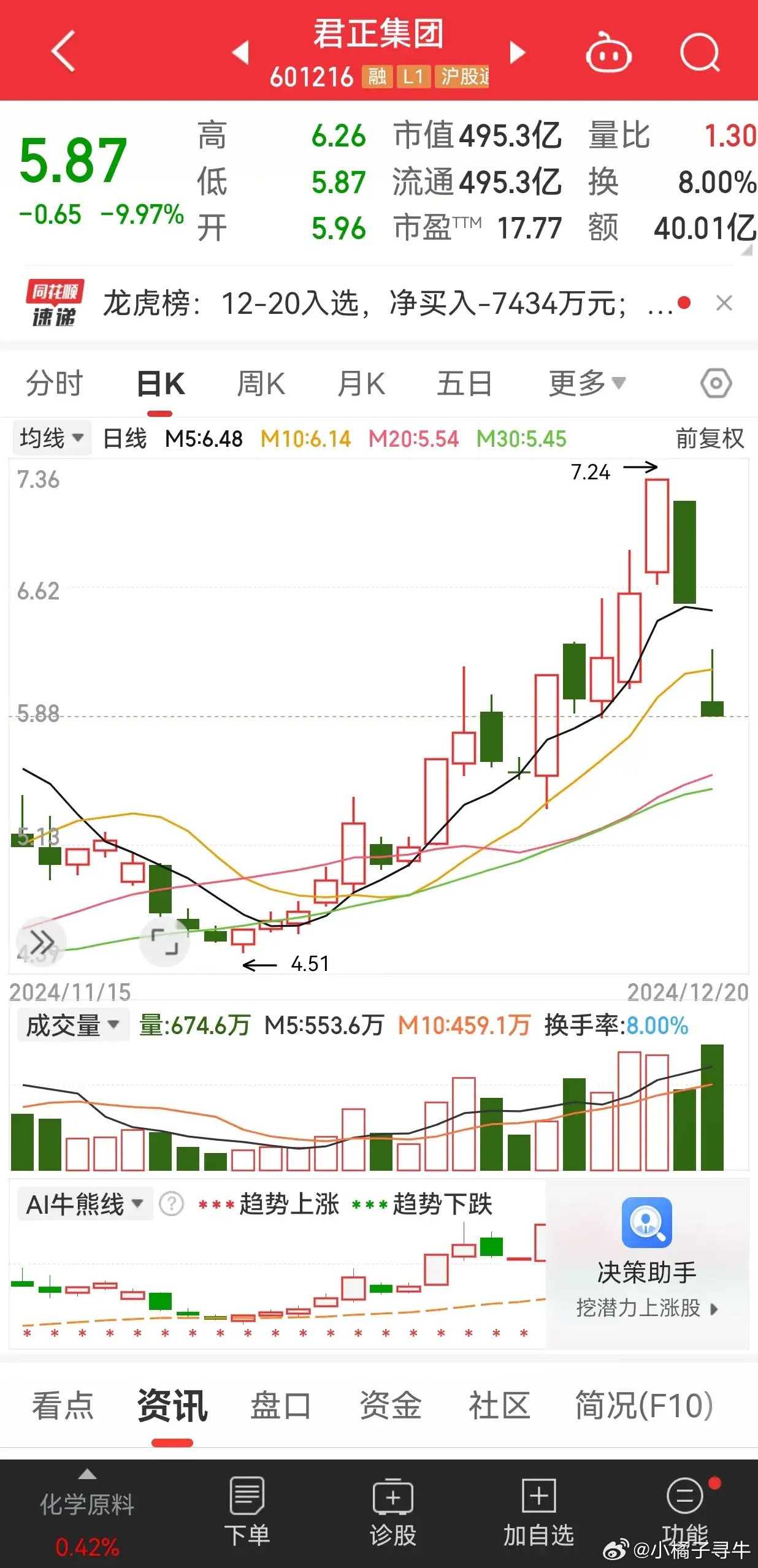This screenshot has height=1568, width=758.
Task: Open the 均线 indicator dropdown
Action: [52, 438]
